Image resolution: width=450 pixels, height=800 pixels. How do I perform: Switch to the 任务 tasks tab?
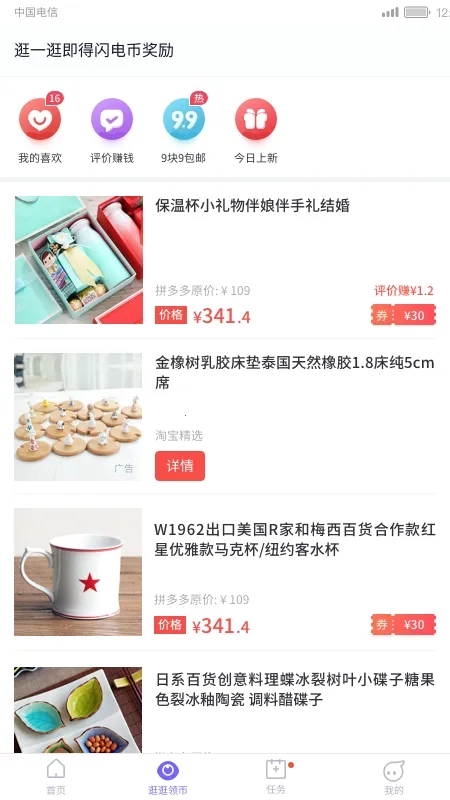[276, 777]
